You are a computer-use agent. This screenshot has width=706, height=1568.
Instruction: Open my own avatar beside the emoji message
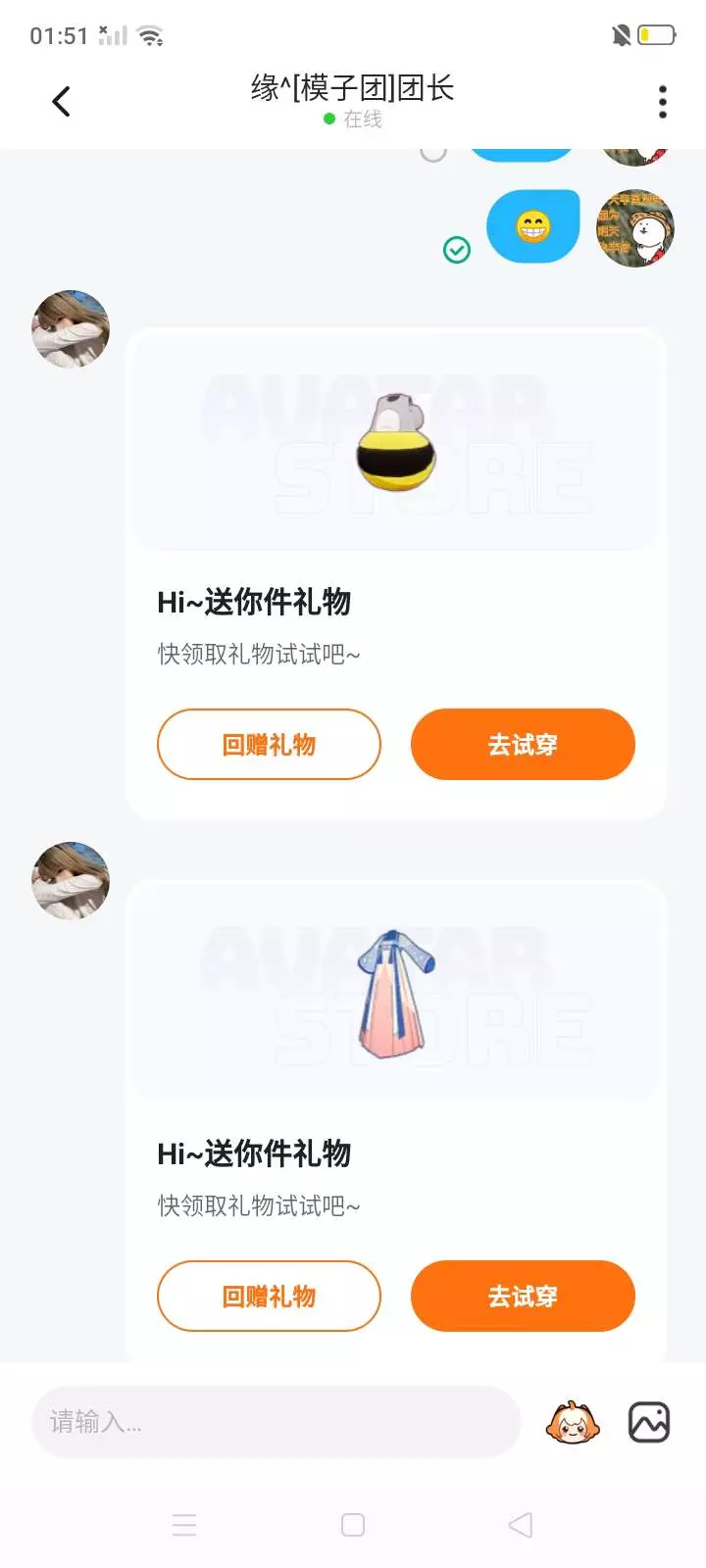click(x=635, y=228)
